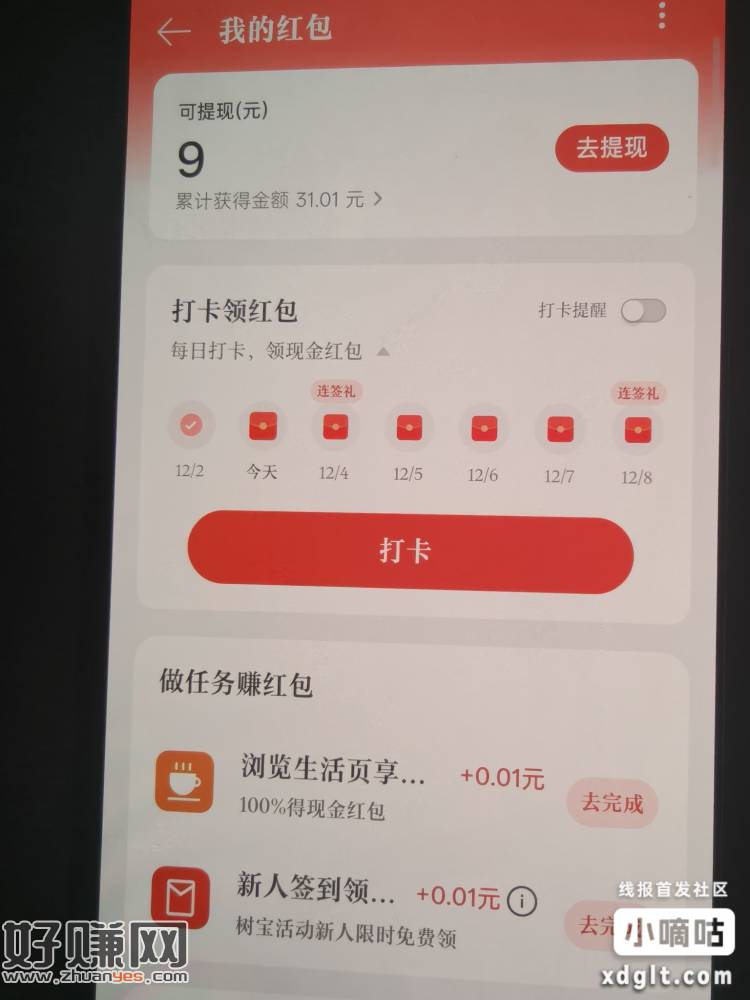
Task: Tap 去提现 to withdraw balance
Action: point(611,149)
